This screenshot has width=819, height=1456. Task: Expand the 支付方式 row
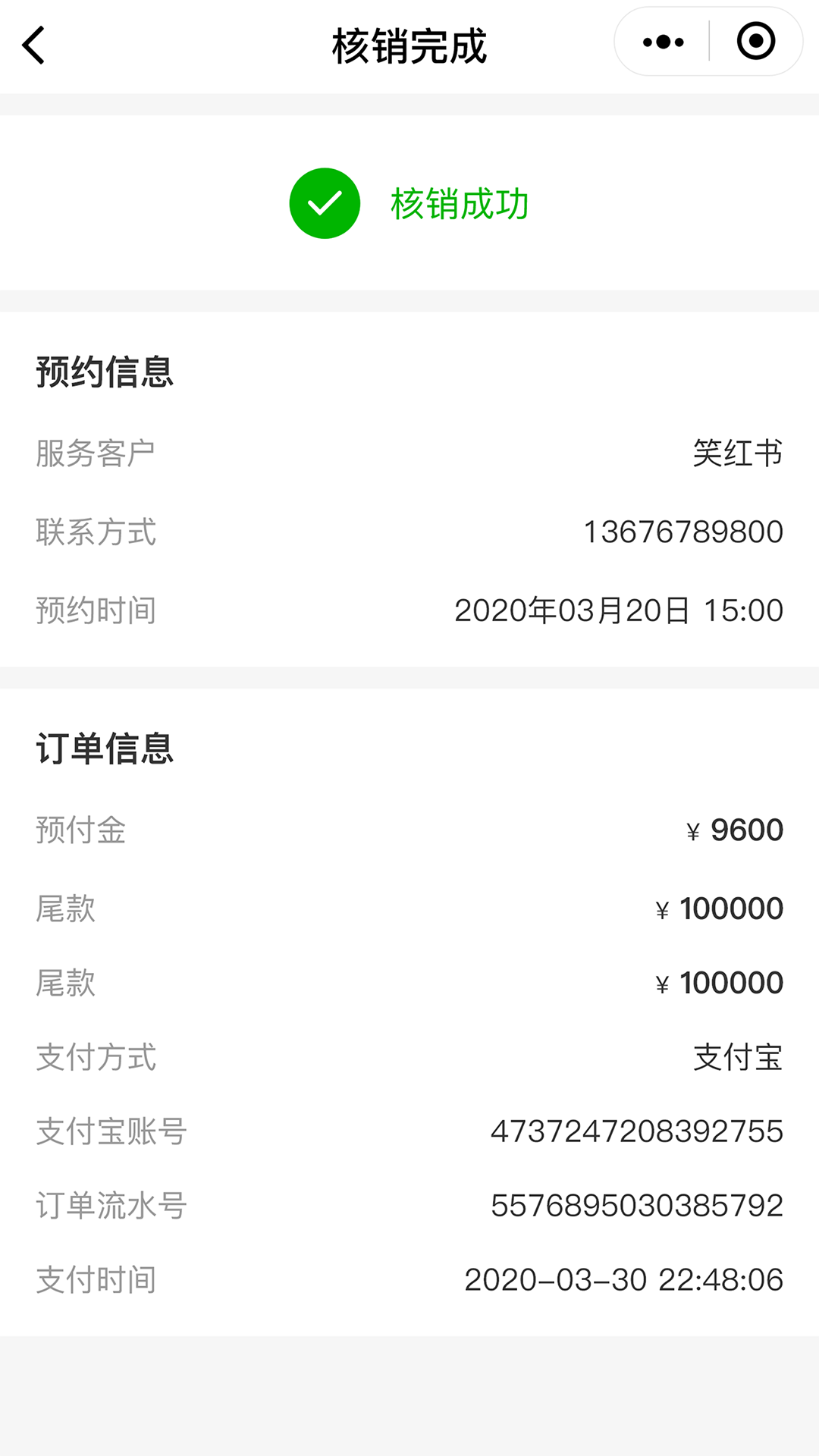pos(409,1058)
